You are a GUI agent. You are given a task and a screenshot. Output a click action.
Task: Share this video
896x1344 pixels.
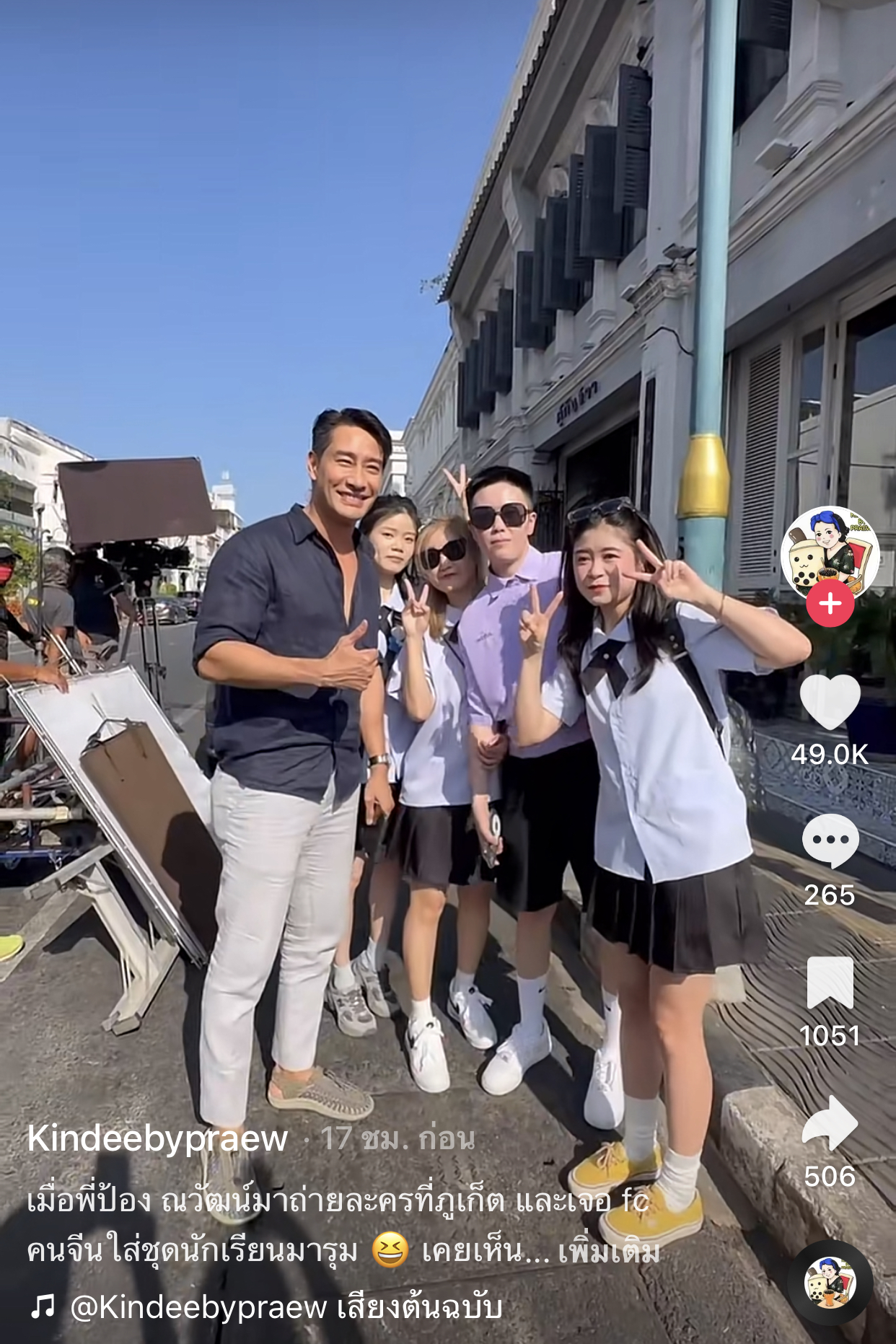click(x=830, y=1123)
